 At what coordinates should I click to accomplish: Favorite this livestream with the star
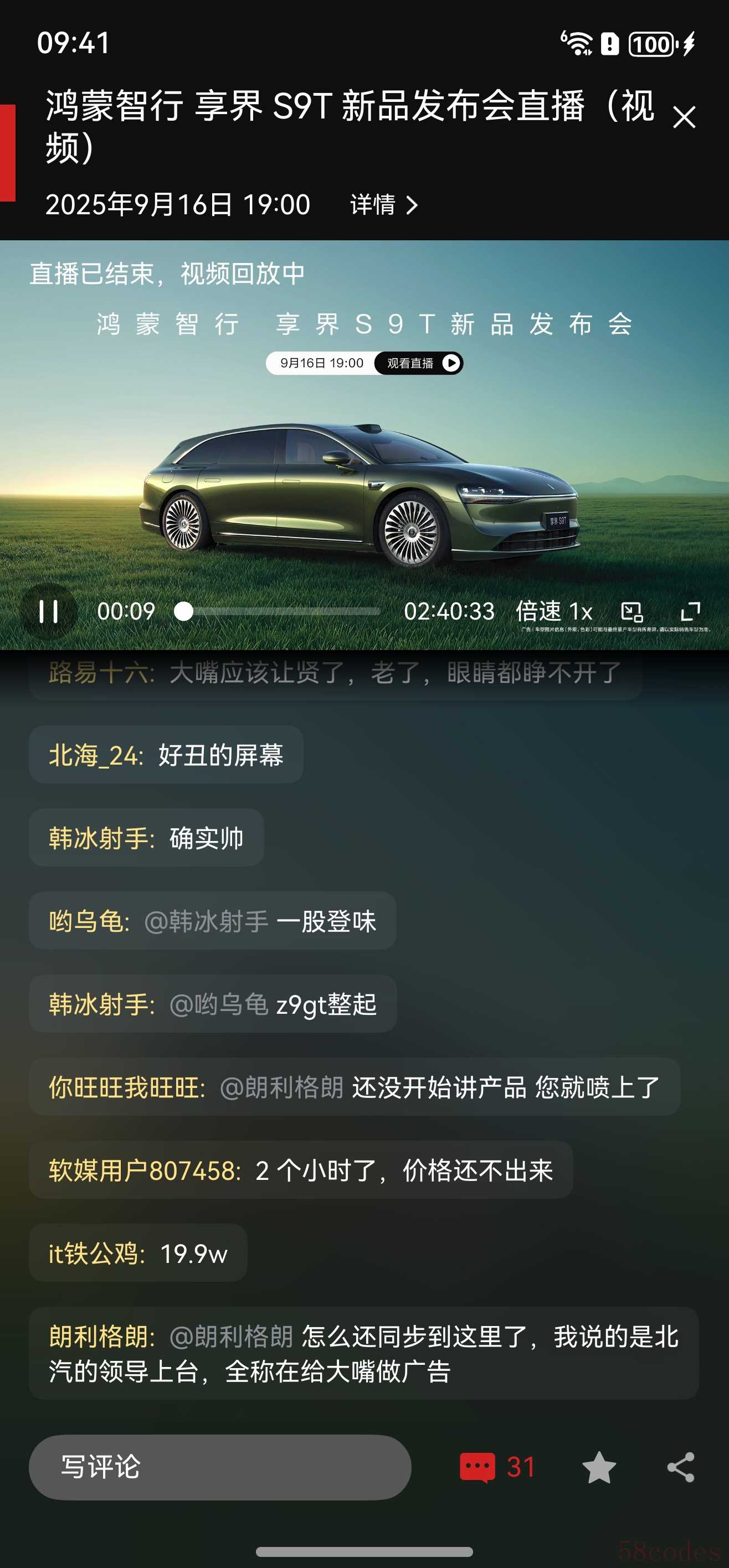(599, 1467)
